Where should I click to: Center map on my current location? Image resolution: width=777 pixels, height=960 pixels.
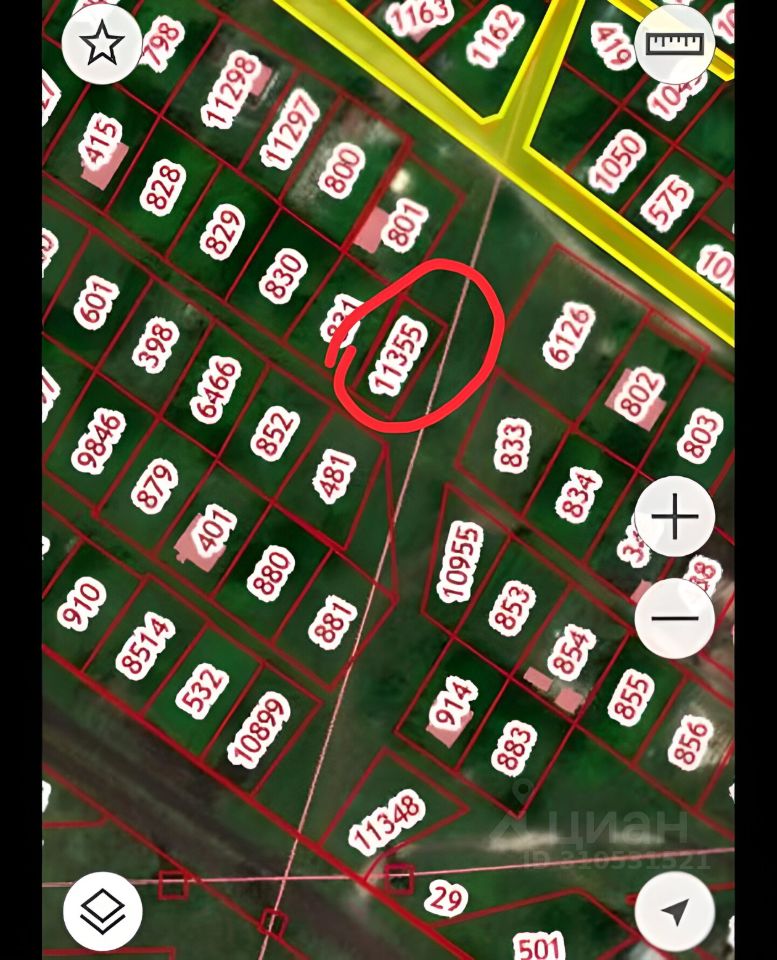tap(675, 911)
